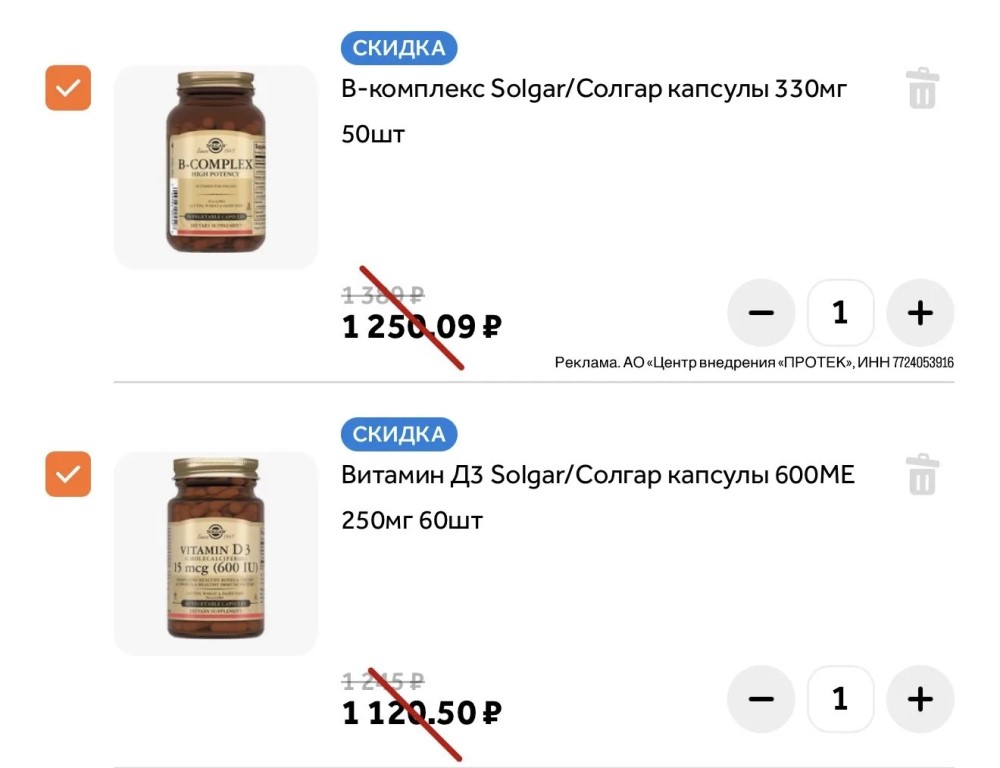
Task: Increase quantity of B-комплекс Solgar
Action: click(x=920, y=313)
